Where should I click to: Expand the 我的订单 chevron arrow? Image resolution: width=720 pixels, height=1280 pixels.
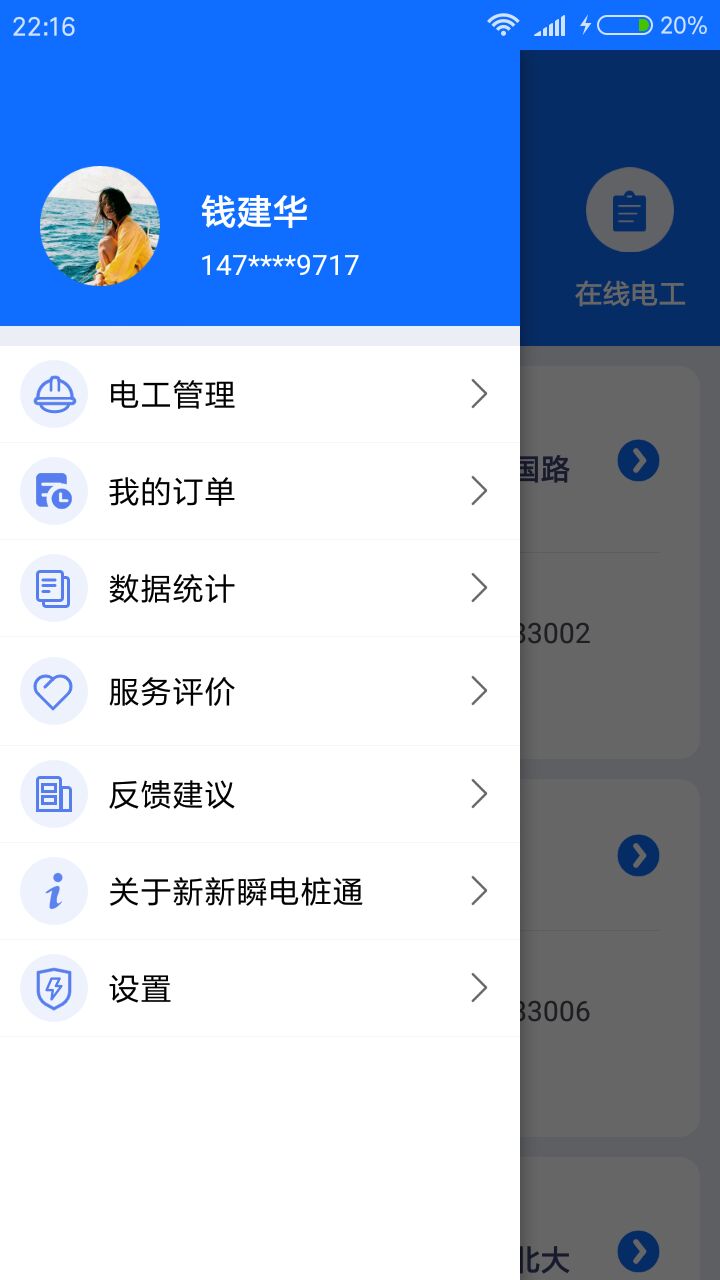479,491
